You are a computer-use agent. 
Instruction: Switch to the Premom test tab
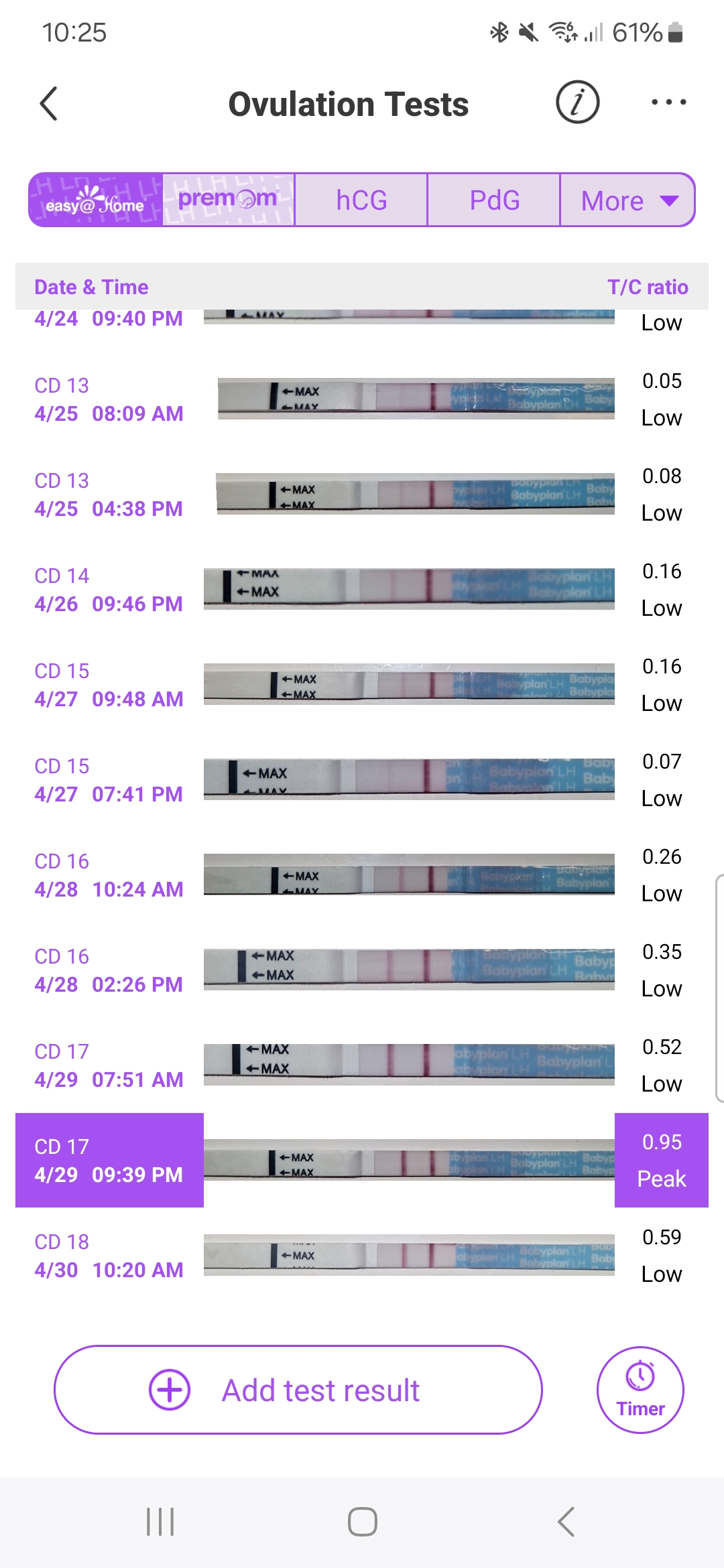point(228,200)
